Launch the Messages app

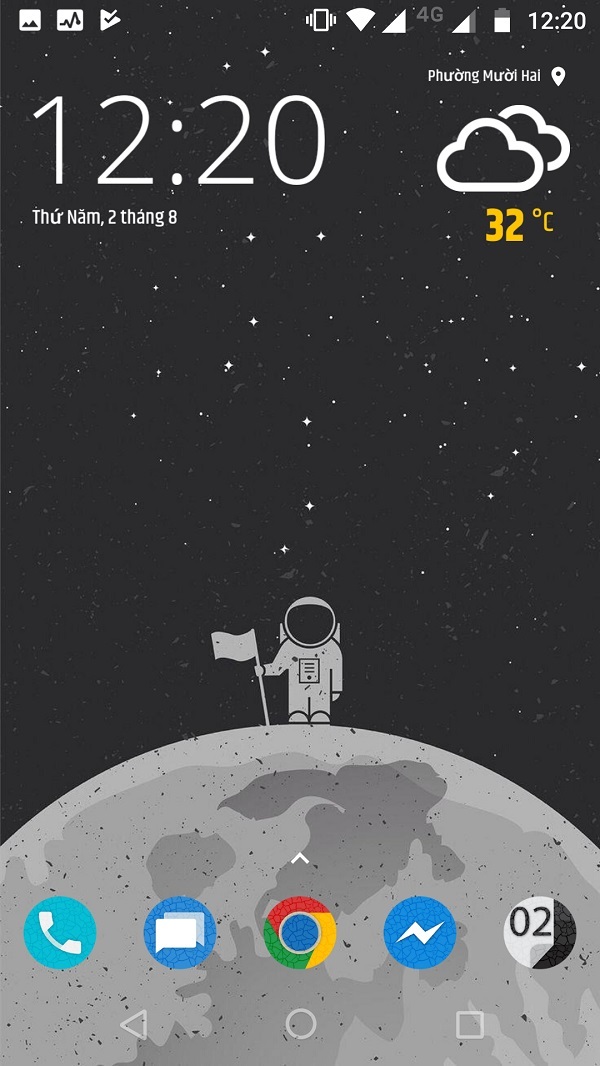point(180,933)
